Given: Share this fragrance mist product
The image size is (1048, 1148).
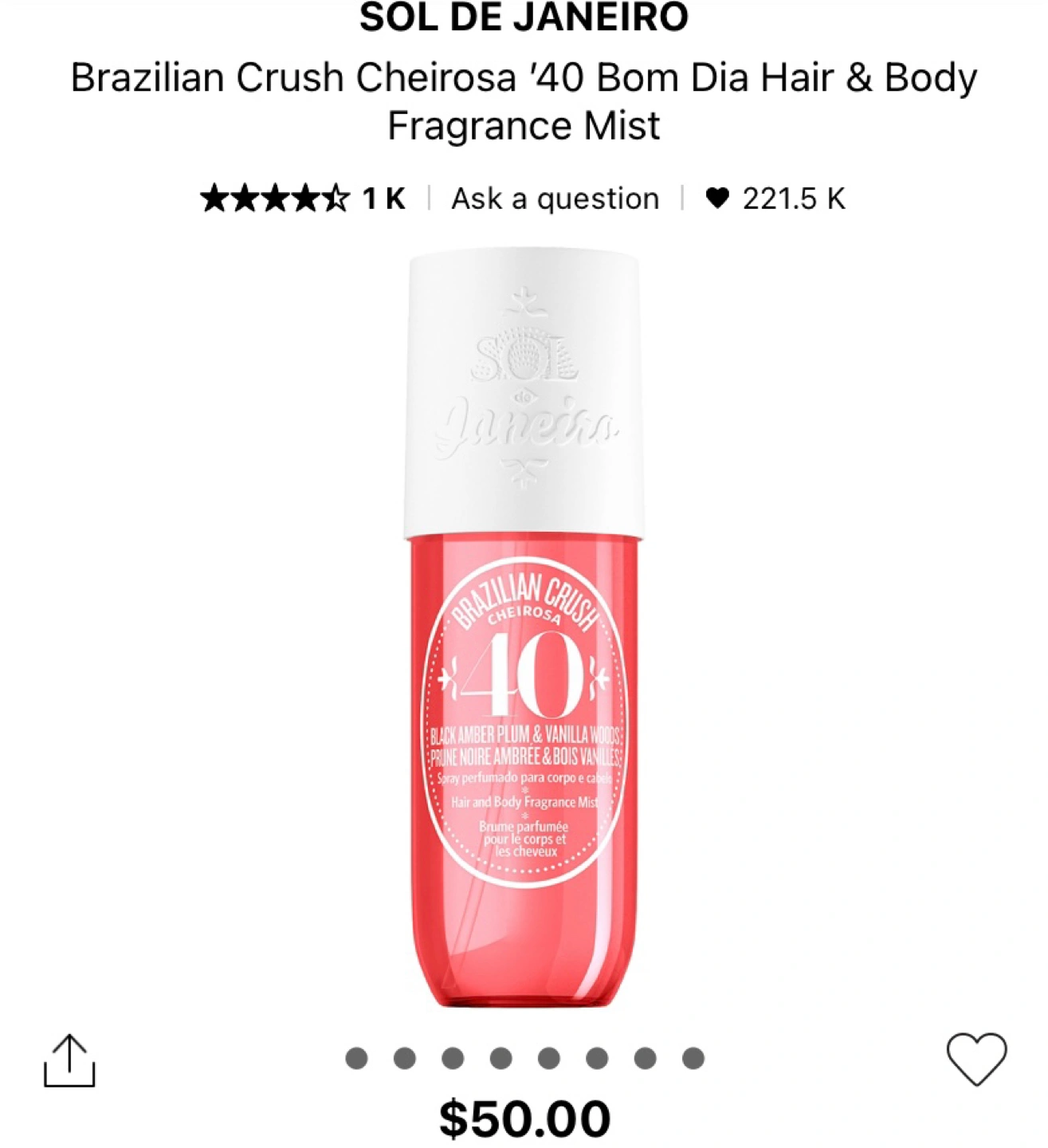Looking at the screenshot, I should click(x=69, y=1061).
